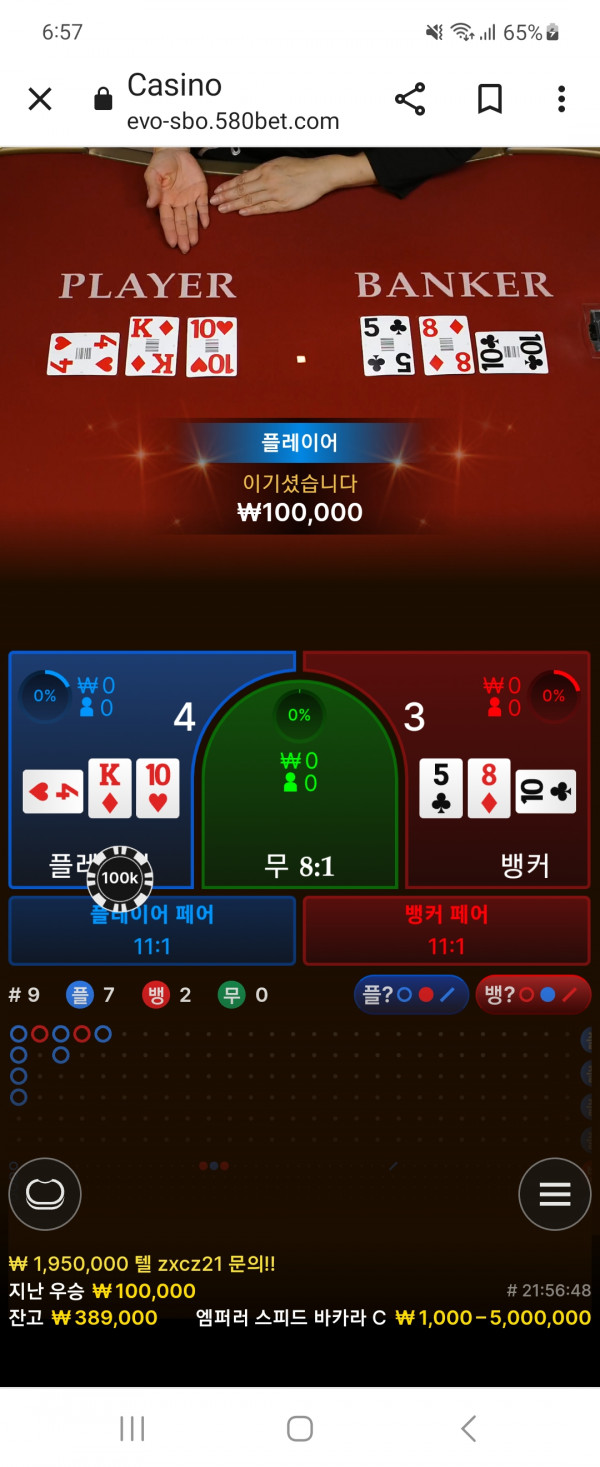Go to the system home screen
Image resolution: width=600 pixels, height=1467 pixels.
(x=300, y=1428)
